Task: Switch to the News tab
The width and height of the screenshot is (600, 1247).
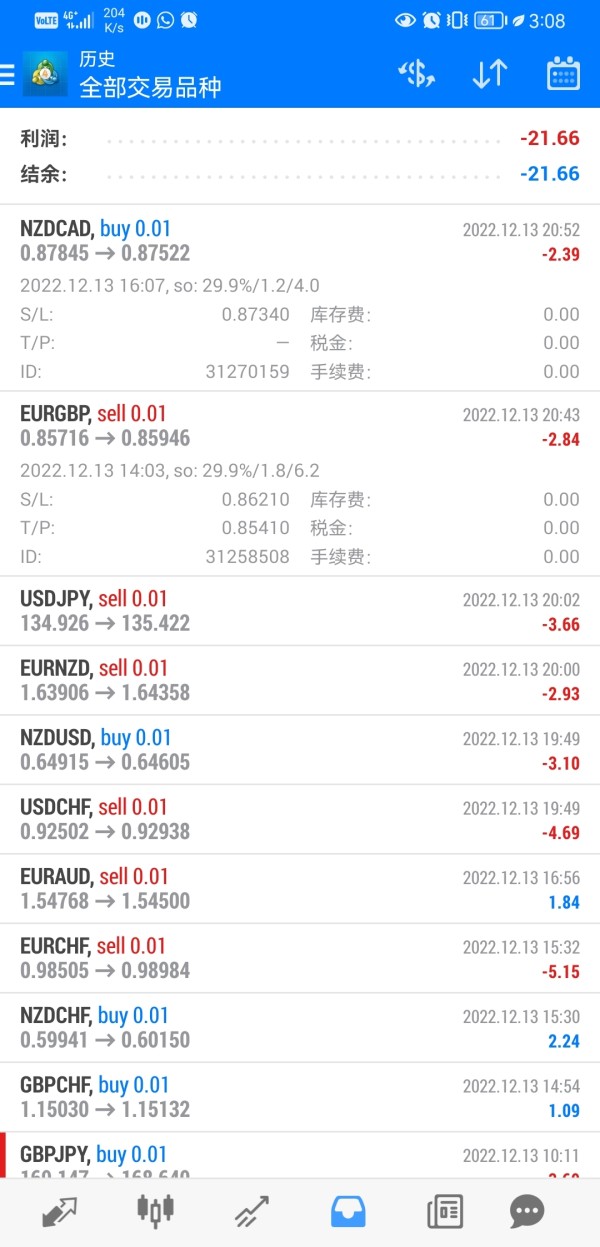Action: click(x=444, y=1212)
